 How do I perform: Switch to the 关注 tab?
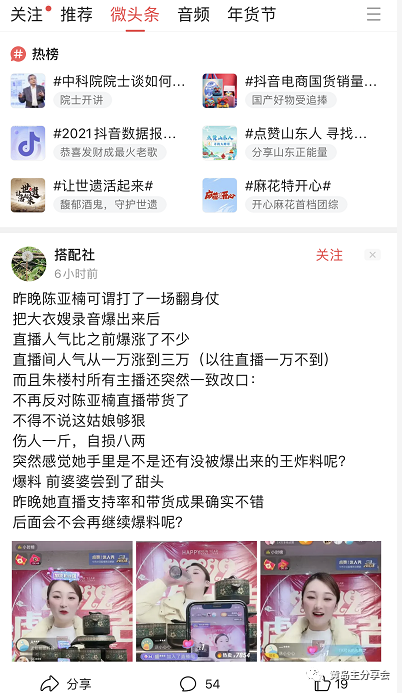point(27,15)
